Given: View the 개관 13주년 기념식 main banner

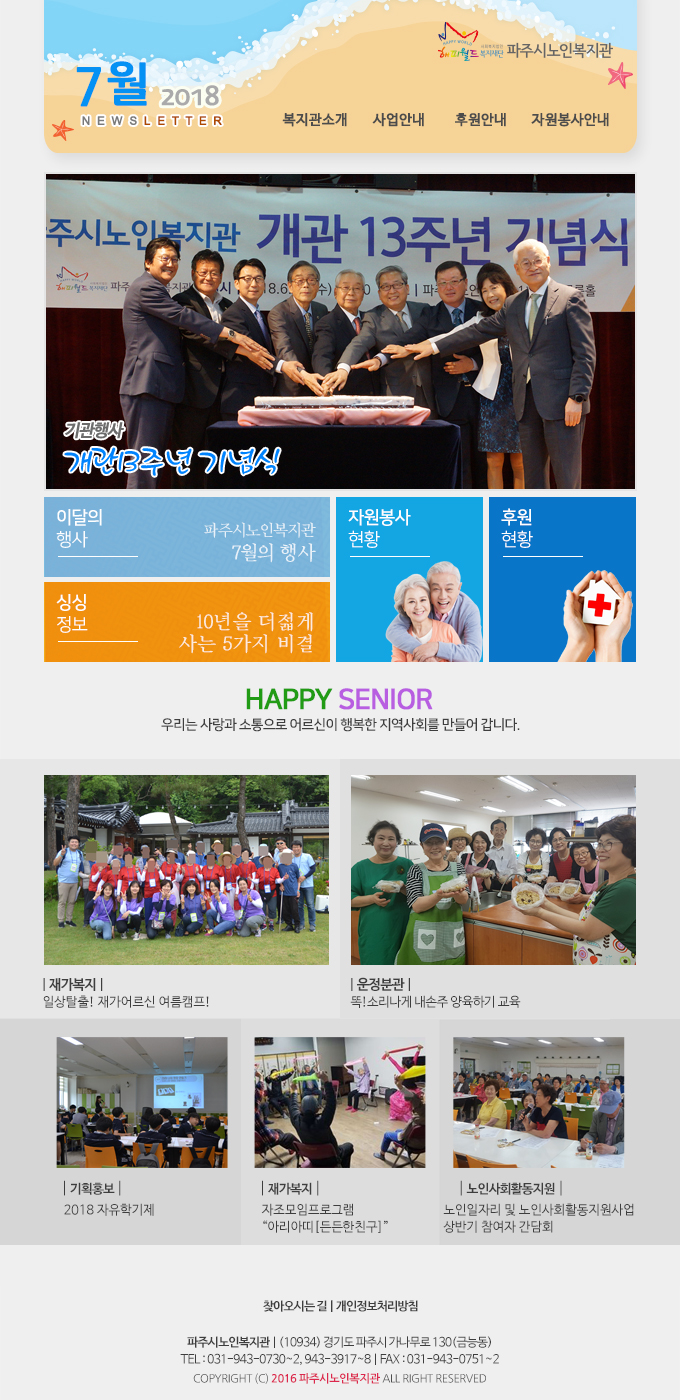Looking at the screenshot, I should tap(340, 331).
